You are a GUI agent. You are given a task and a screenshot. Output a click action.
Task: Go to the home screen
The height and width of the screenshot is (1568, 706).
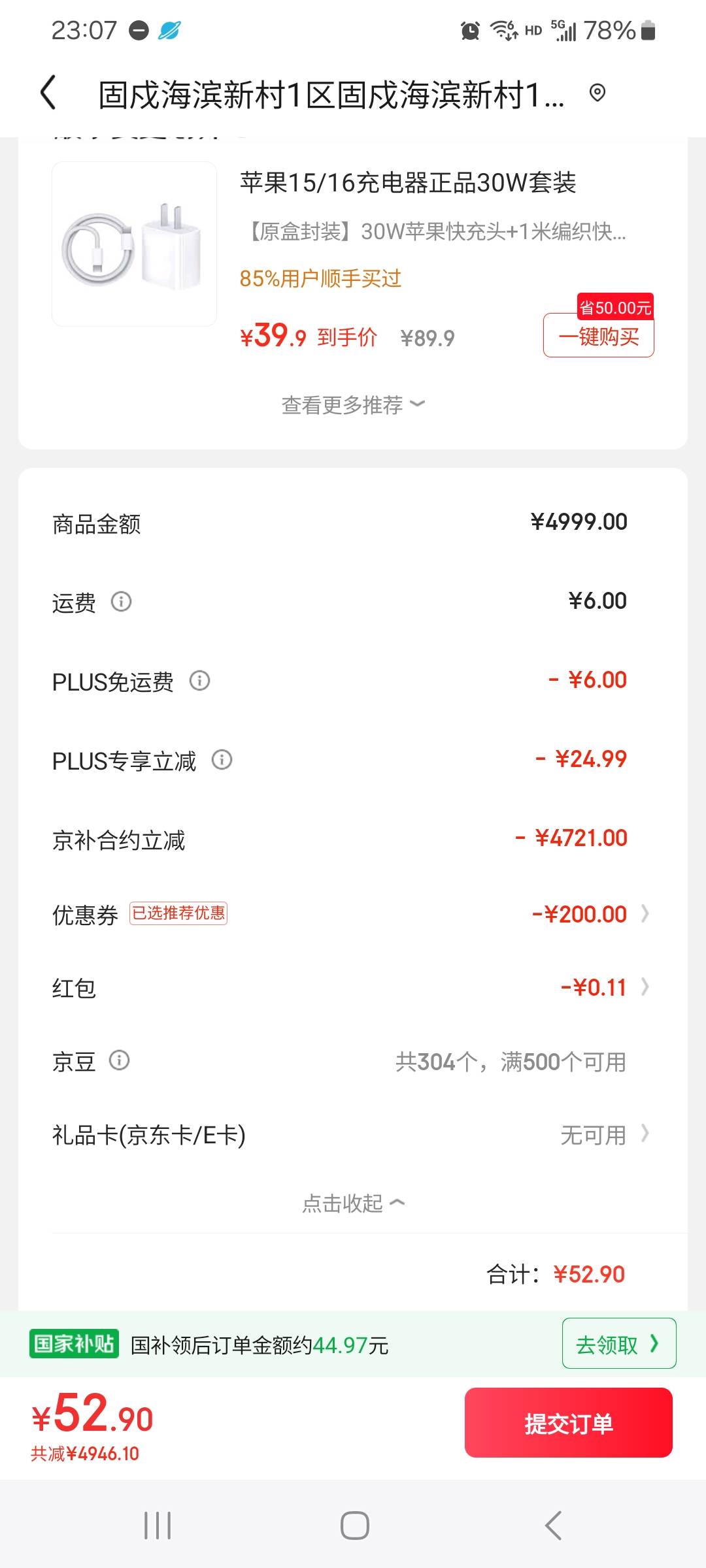(x=354, y=1526)
